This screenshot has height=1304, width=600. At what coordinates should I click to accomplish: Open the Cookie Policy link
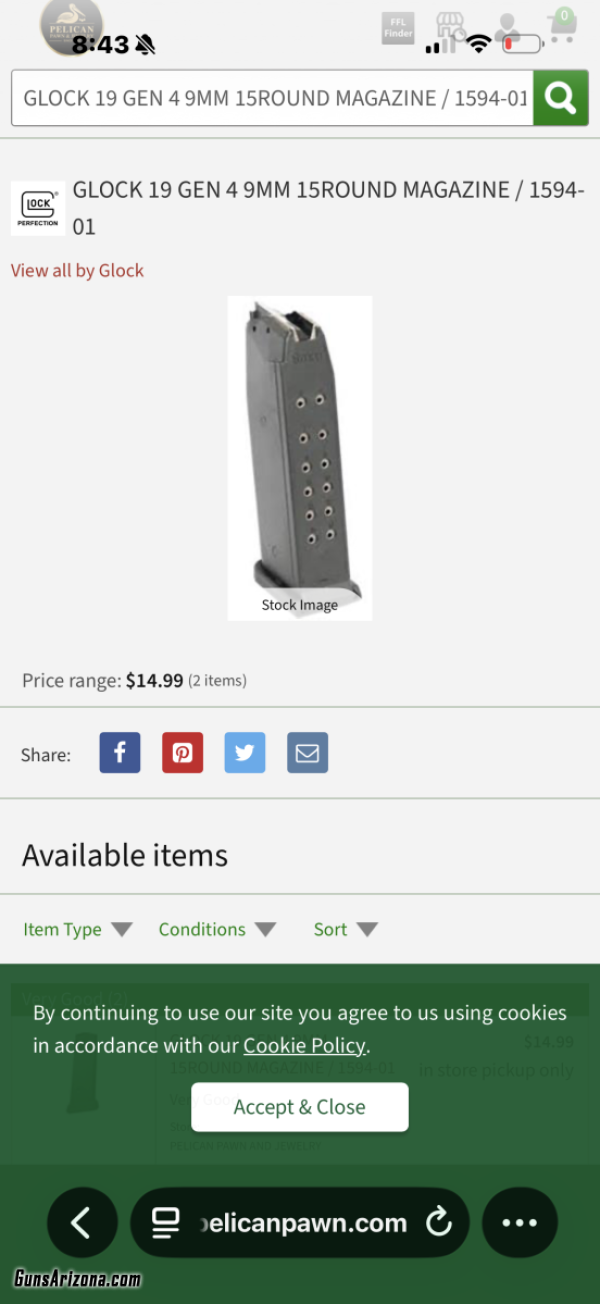(x=305, y=1045)
